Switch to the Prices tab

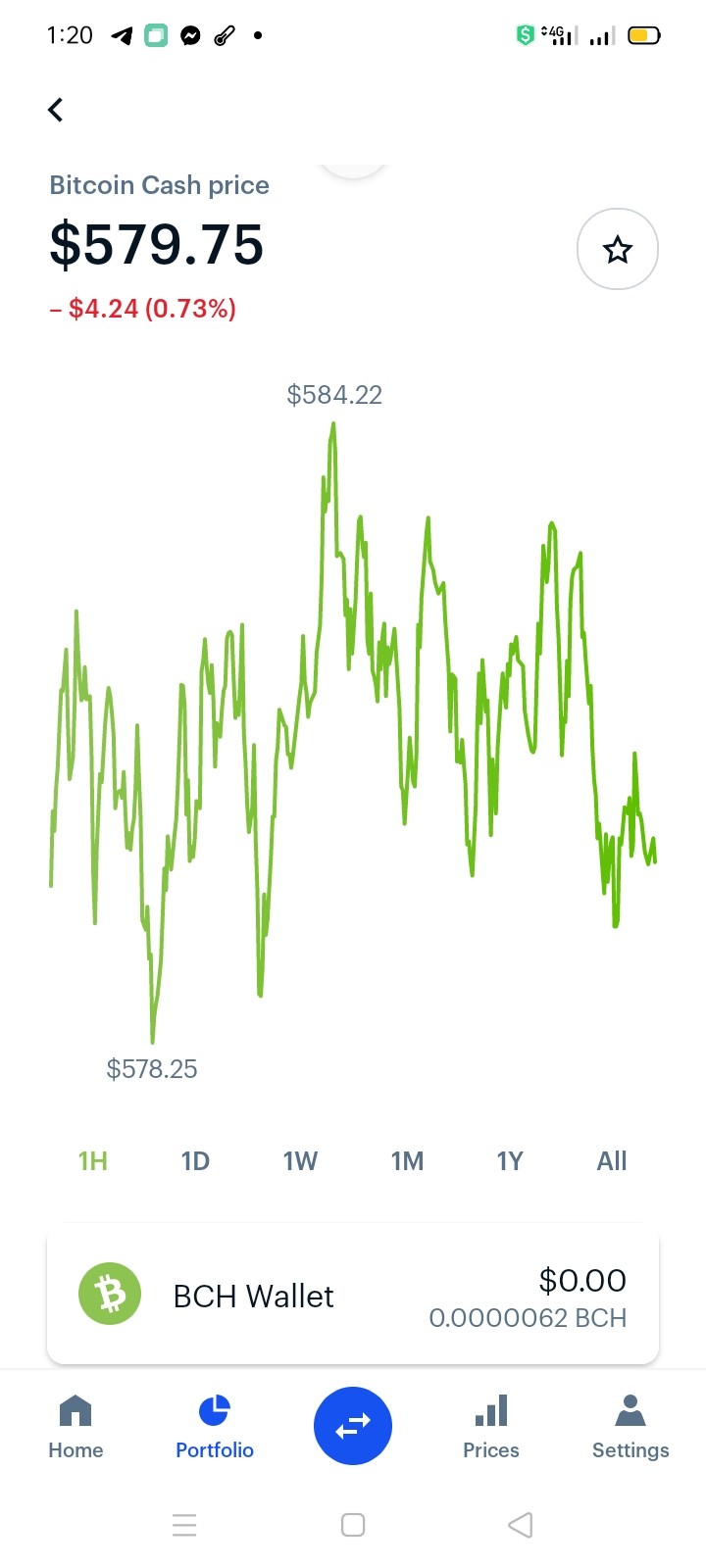(x=491, y=1427)
